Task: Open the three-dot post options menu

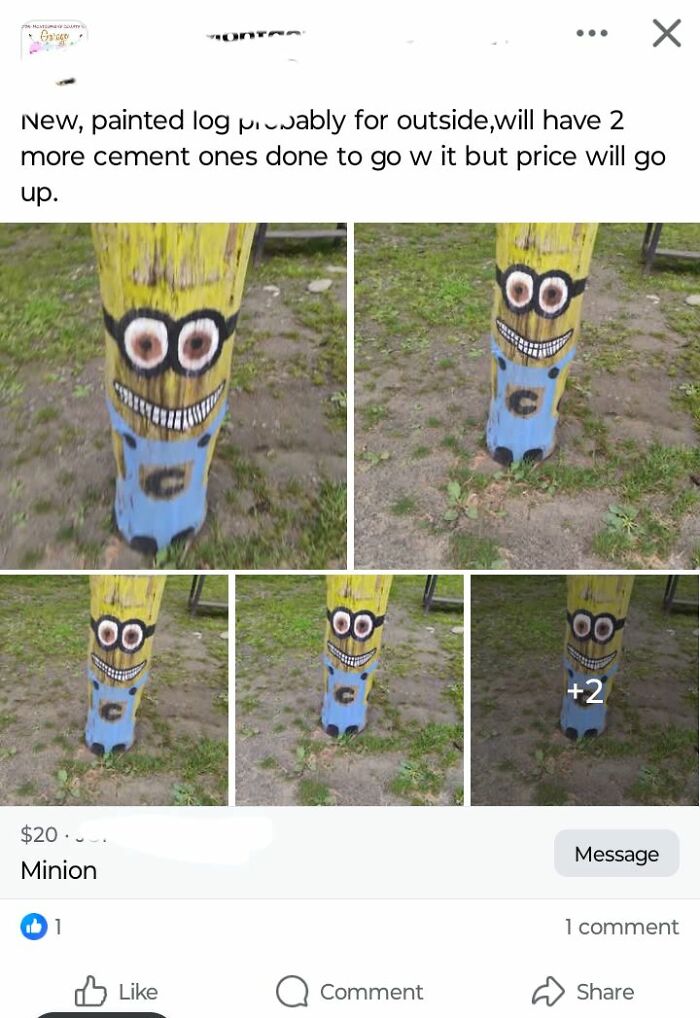Action: point(591,33)
